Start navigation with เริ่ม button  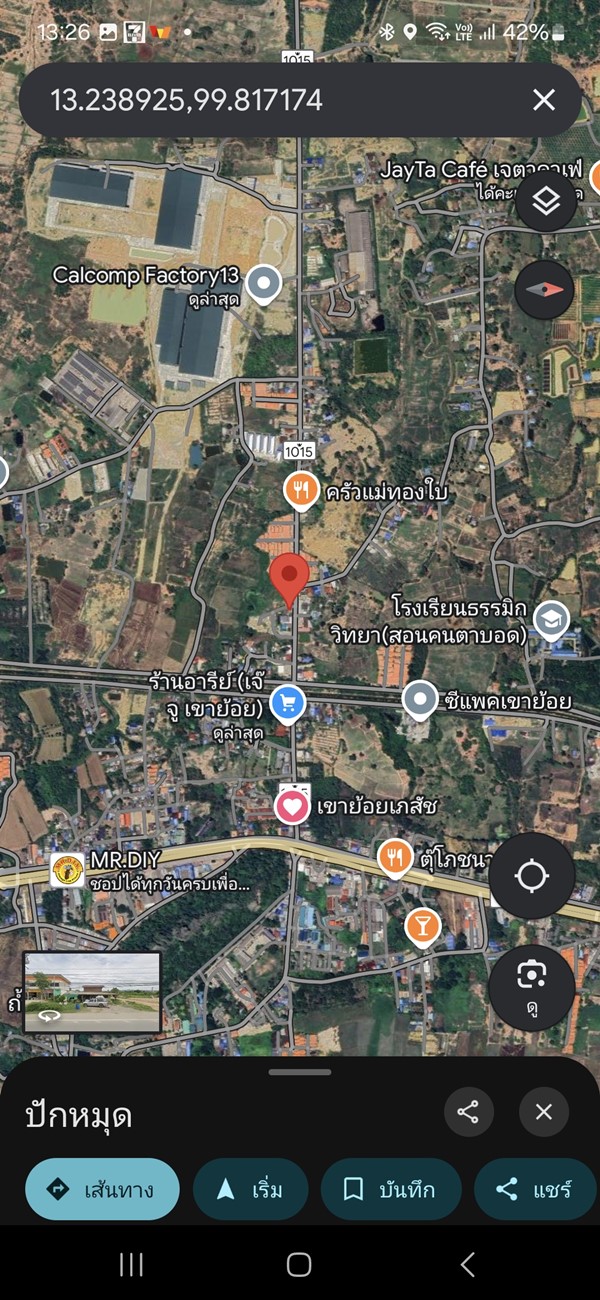point(250,1189)
